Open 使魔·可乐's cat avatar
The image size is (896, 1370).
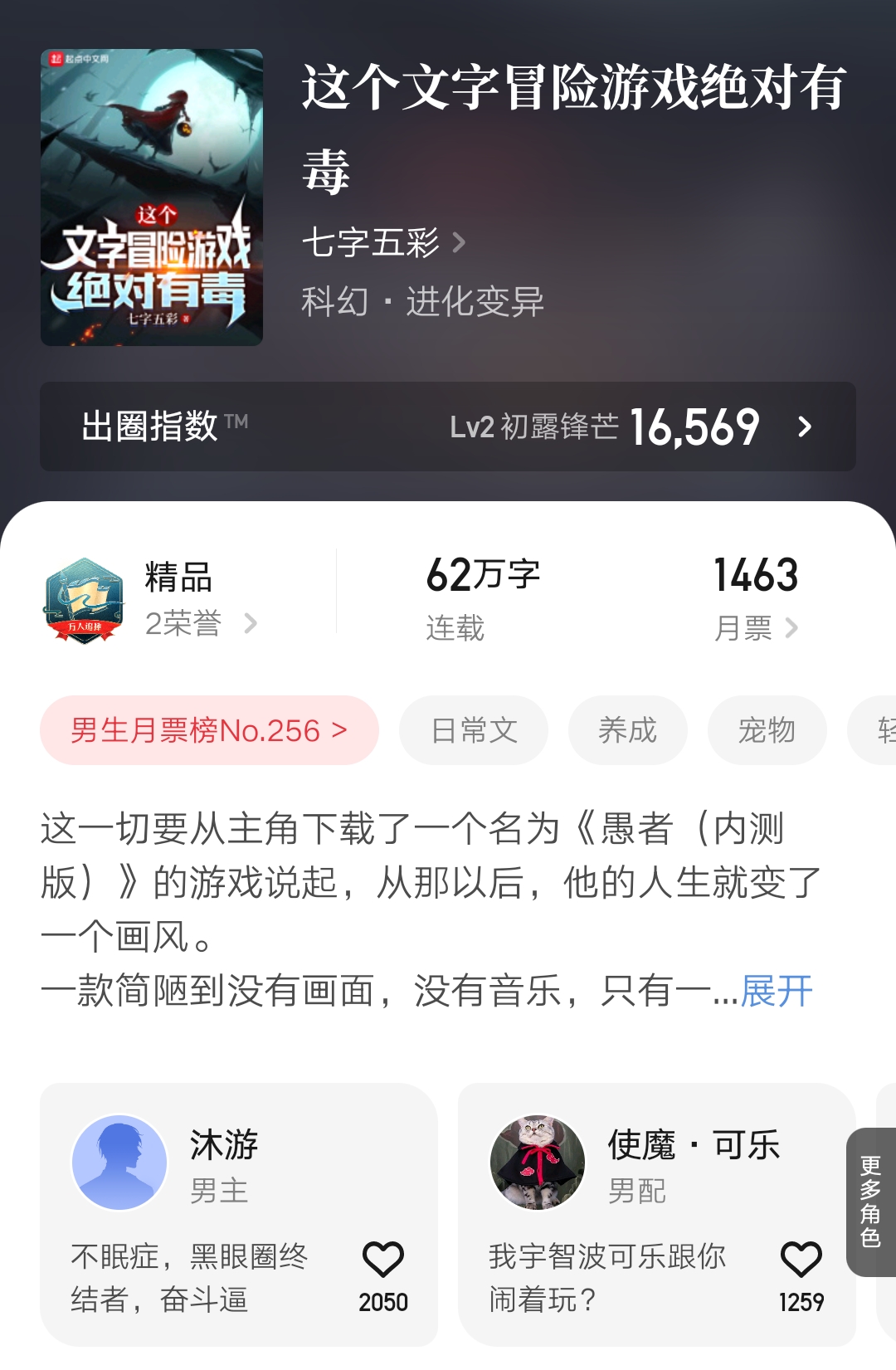535,1162
